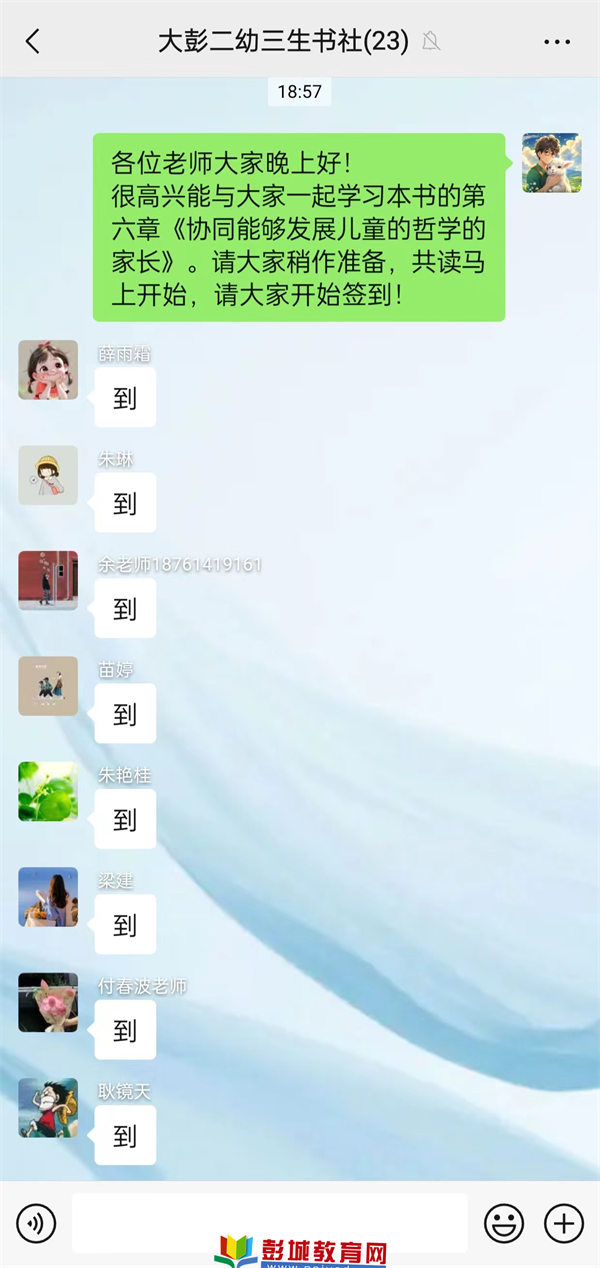Open the chat options three-dot menu
Image resolution: width=600 pixels, height=1268 pixels.
(556, 41)
